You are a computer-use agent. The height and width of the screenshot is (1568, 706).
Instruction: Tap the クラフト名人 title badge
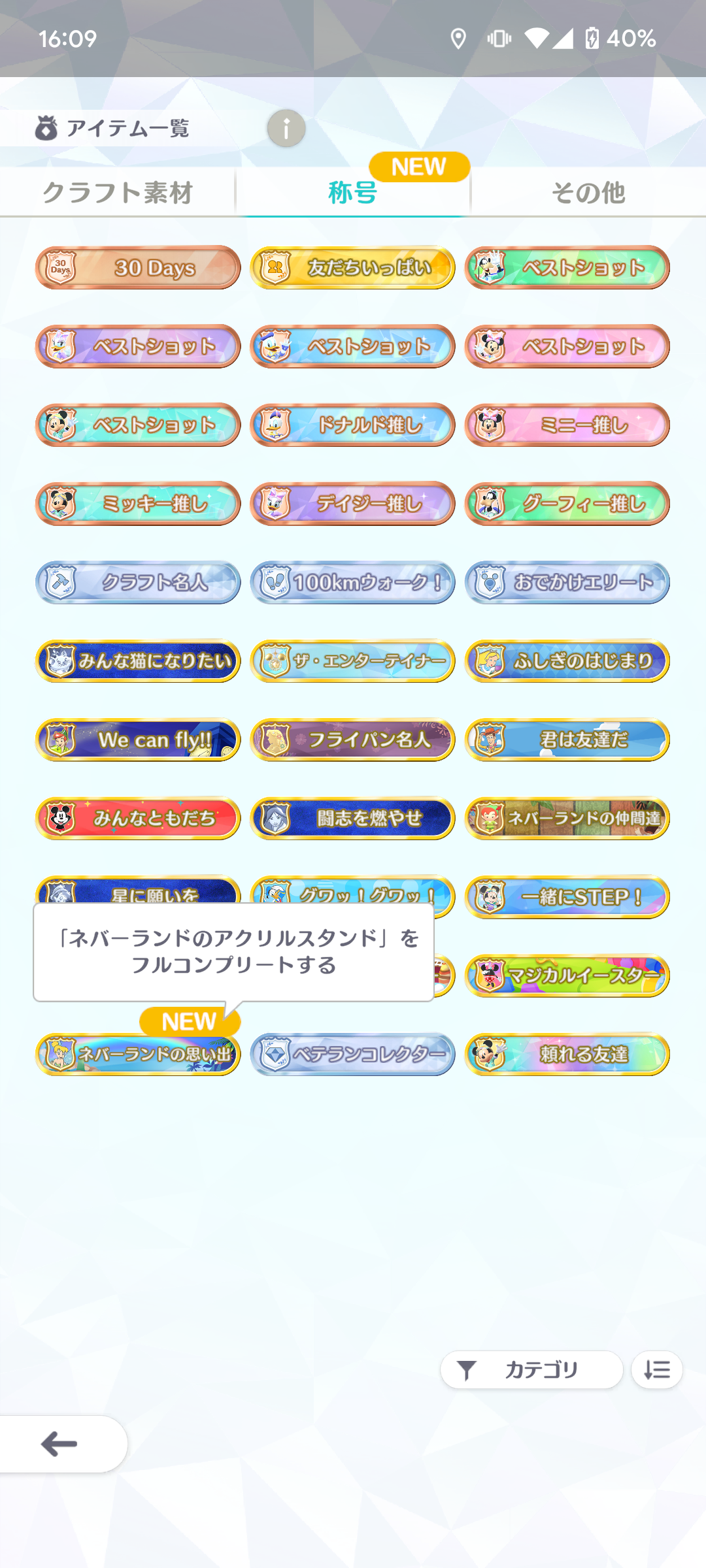pos(138,582)
